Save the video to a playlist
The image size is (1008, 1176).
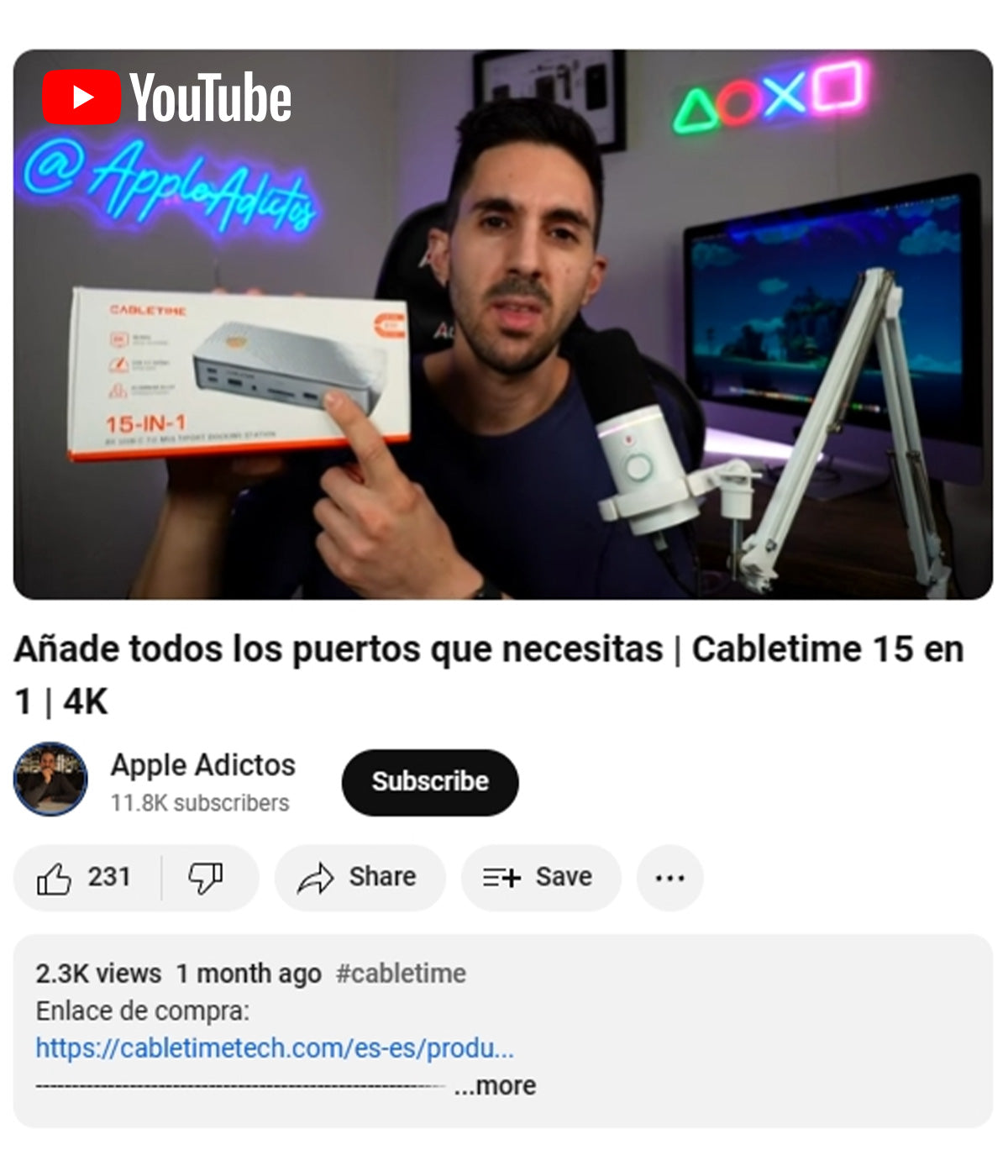(539, 878)
